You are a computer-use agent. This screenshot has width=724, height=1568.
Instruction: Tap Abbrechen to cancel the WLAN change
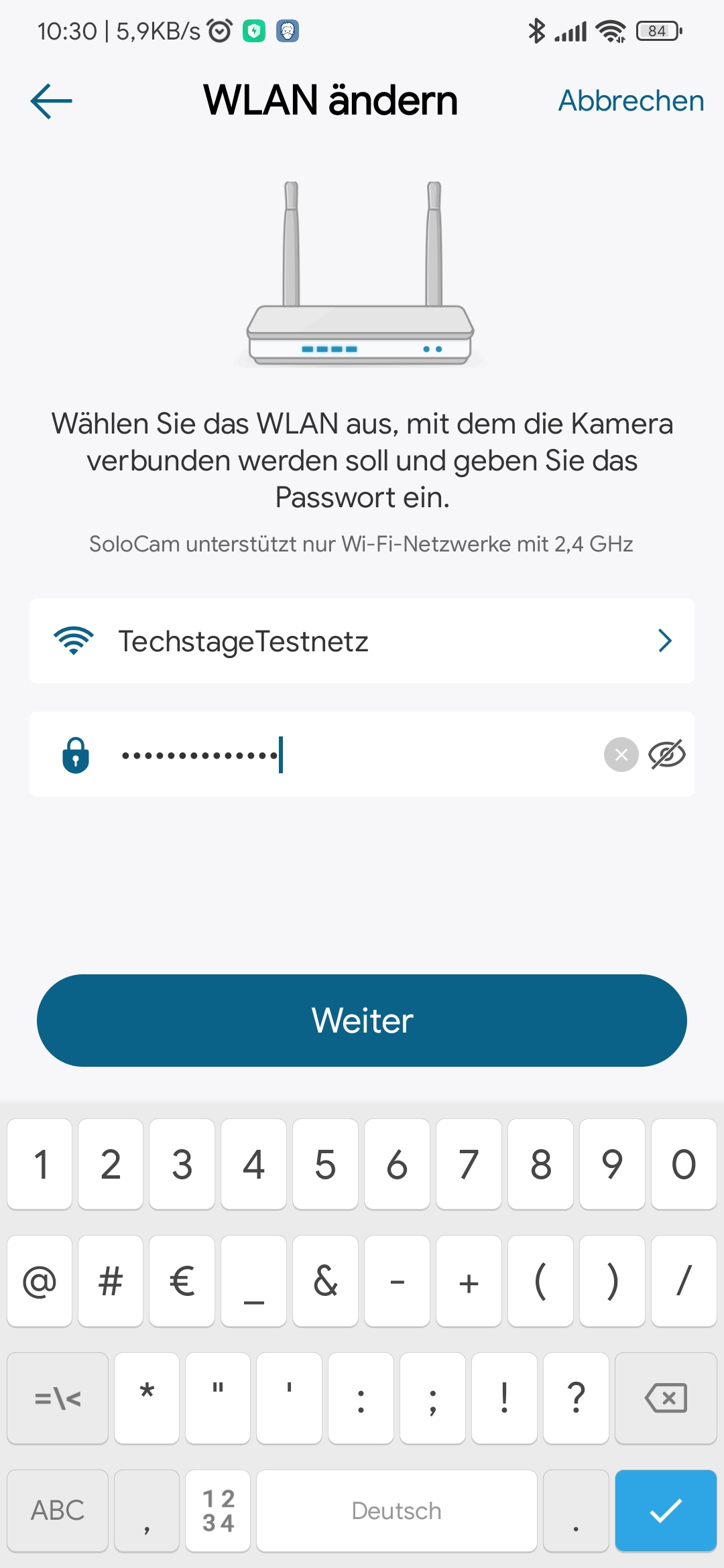click(x=631, y=101)
